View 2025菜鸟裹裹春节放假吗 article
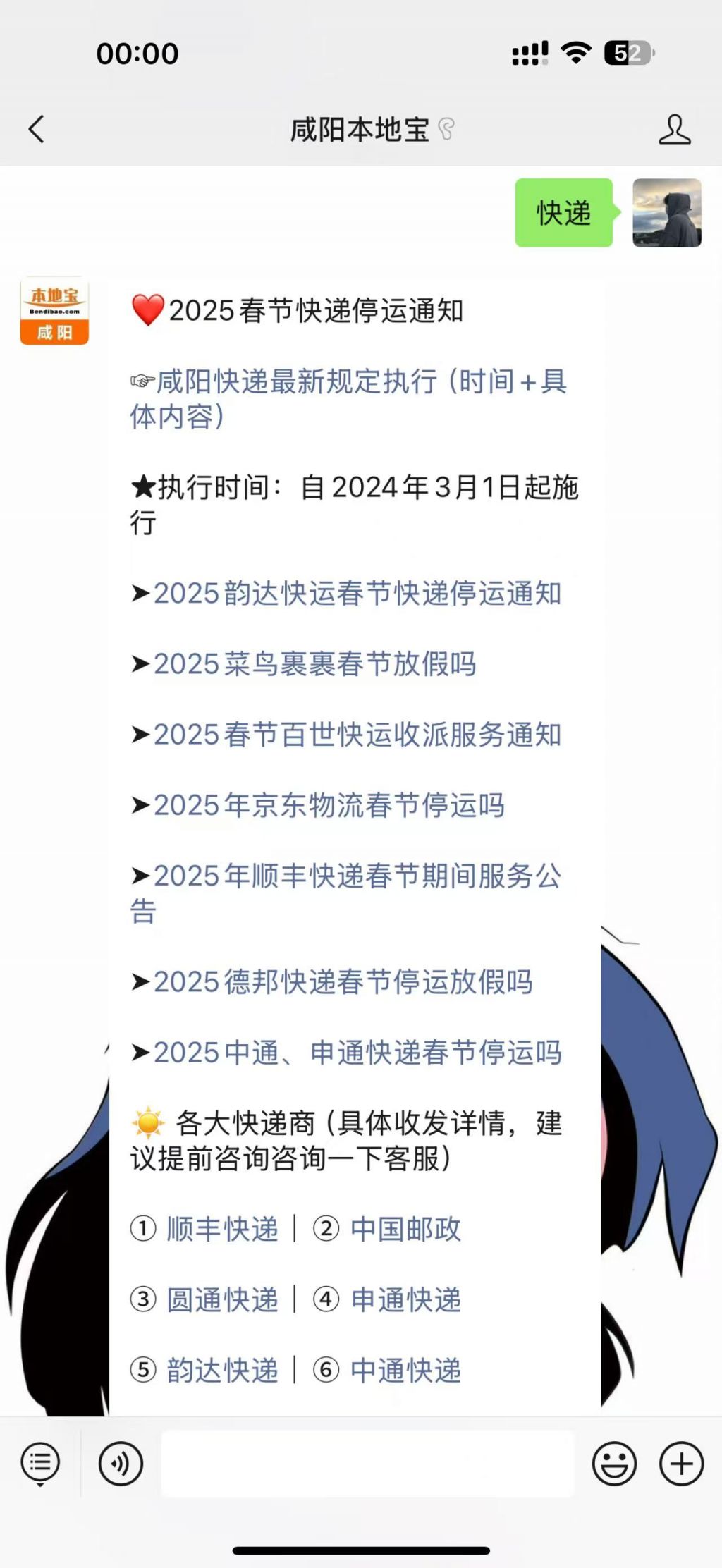This screenshot has width=722, height=1568. point(314,664)
